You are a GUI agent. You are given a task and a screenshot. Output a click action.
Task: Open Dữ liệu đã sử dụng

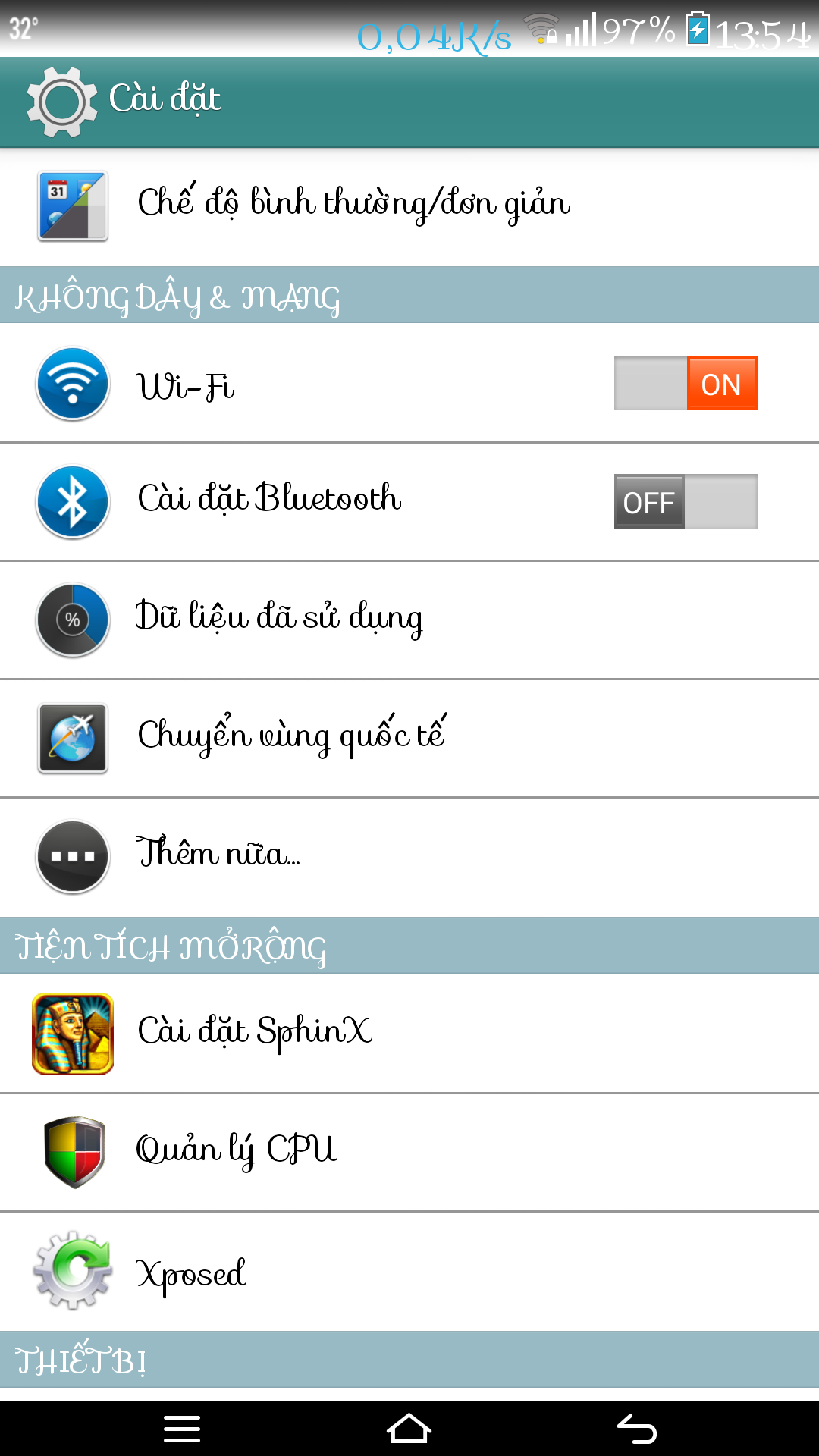[409, 620]
